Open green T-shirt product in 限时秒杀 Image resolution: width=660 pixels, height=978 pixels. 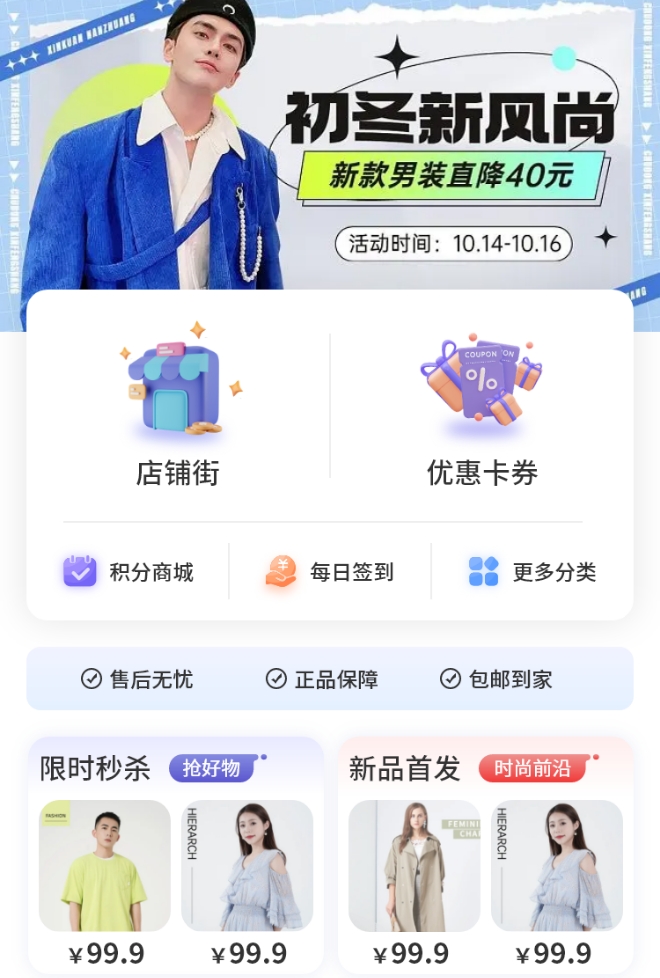tap(105, 866)
